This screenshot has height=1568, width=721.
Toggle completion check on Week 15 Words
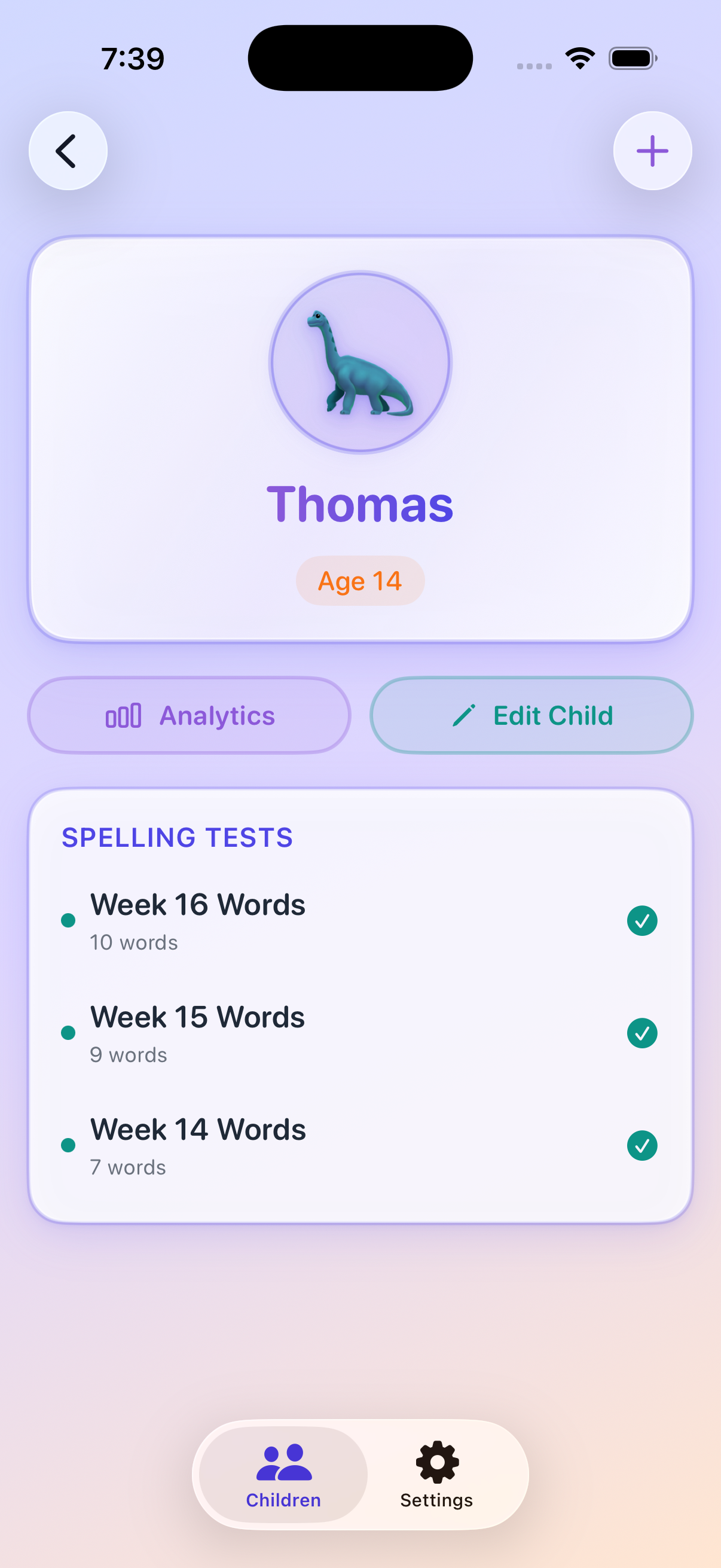click(641, 1033)
